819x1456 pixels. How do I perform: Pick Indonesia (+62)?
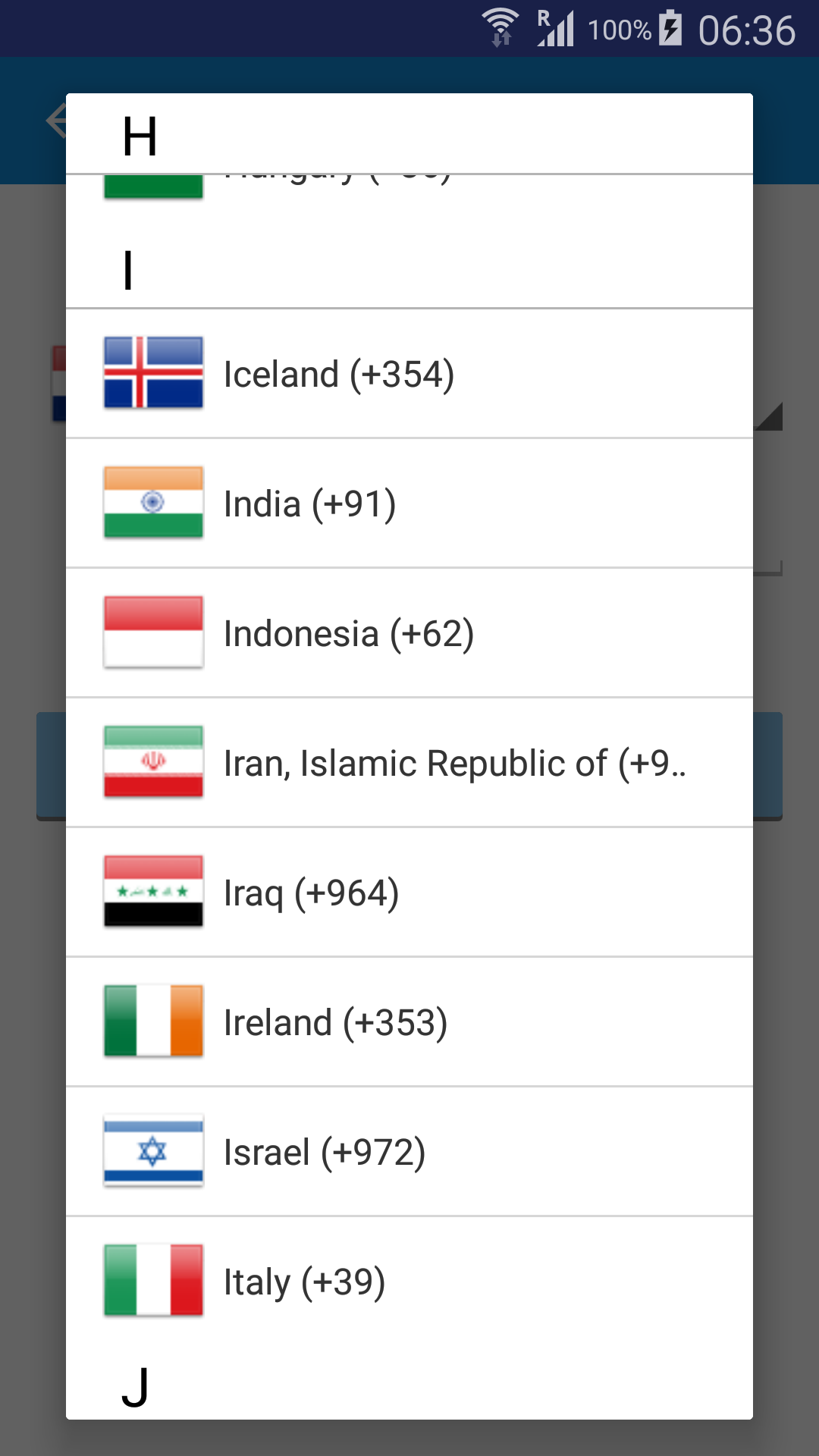409,632
